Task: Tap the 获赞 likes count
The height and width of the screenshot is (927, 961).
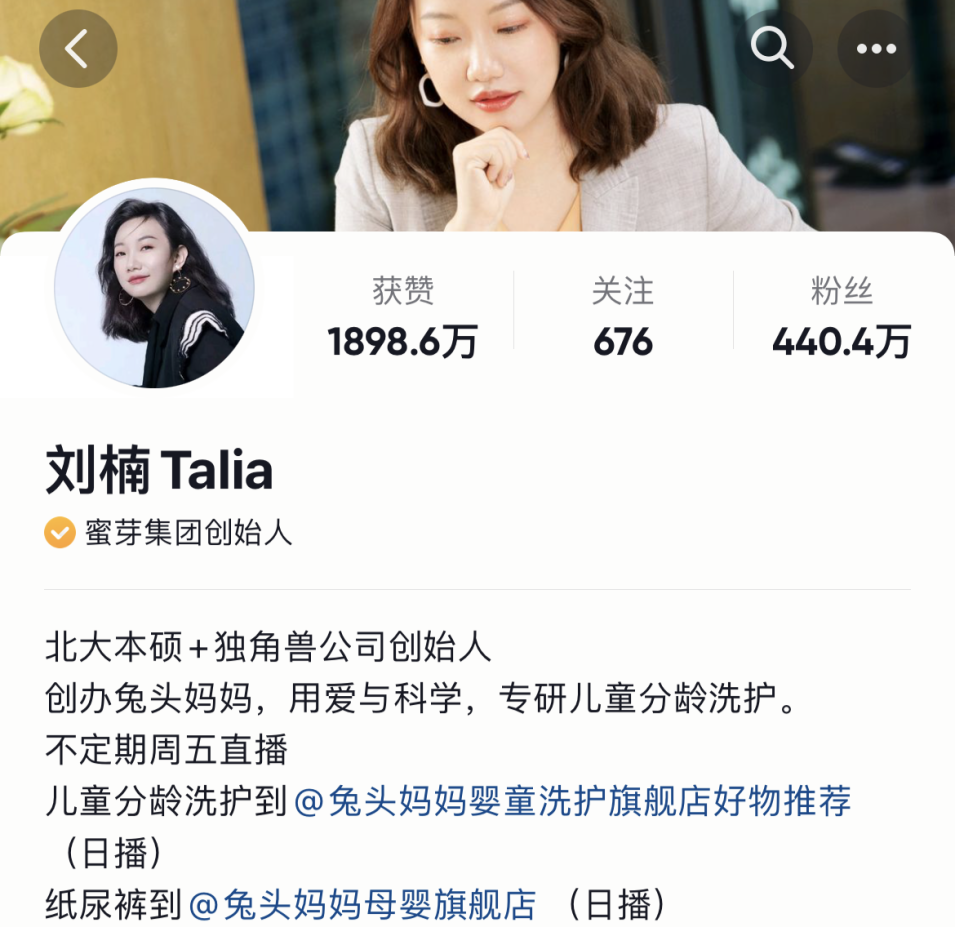Action: click(x=403, y=317)
